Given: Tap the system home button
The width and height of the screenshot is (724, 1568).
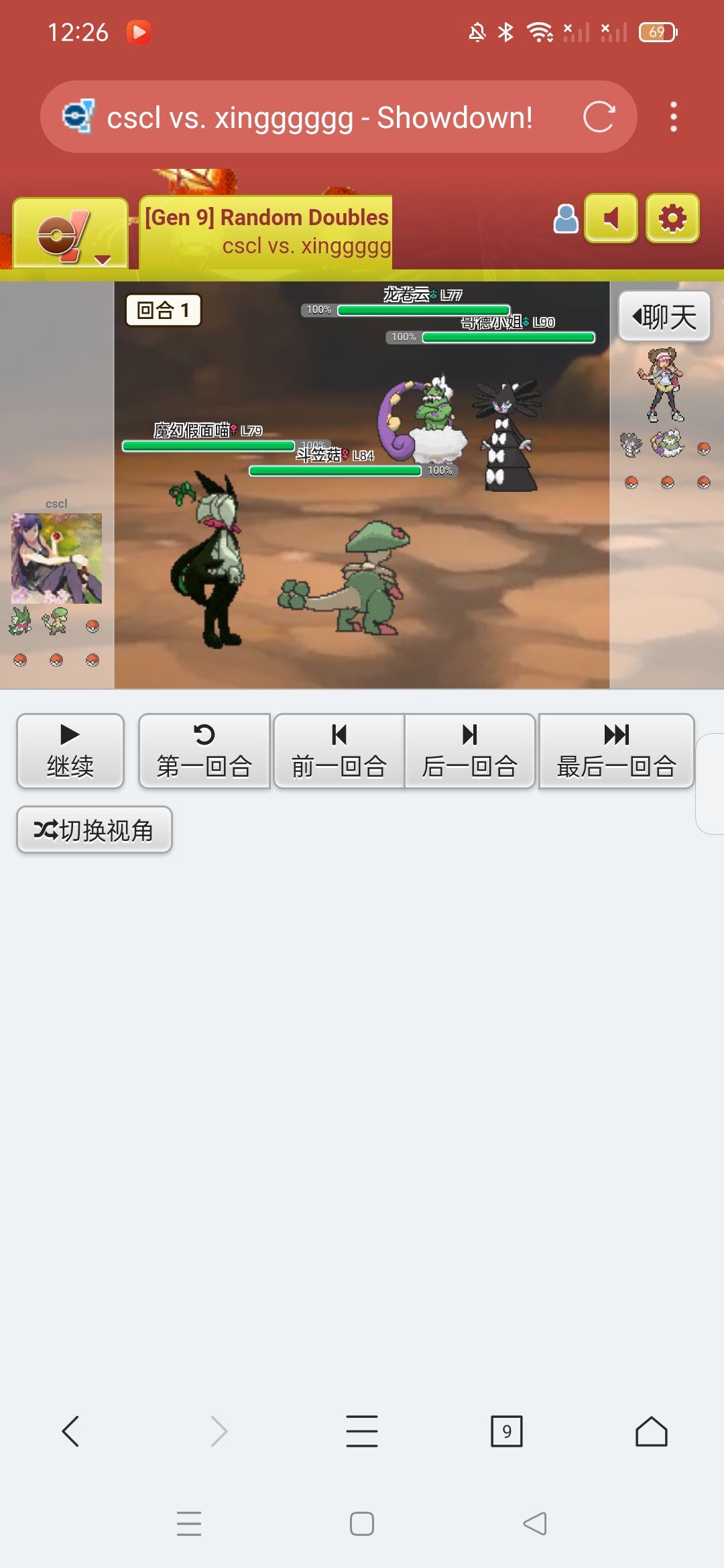Looking at the screenshot, I should point(362,1524).
